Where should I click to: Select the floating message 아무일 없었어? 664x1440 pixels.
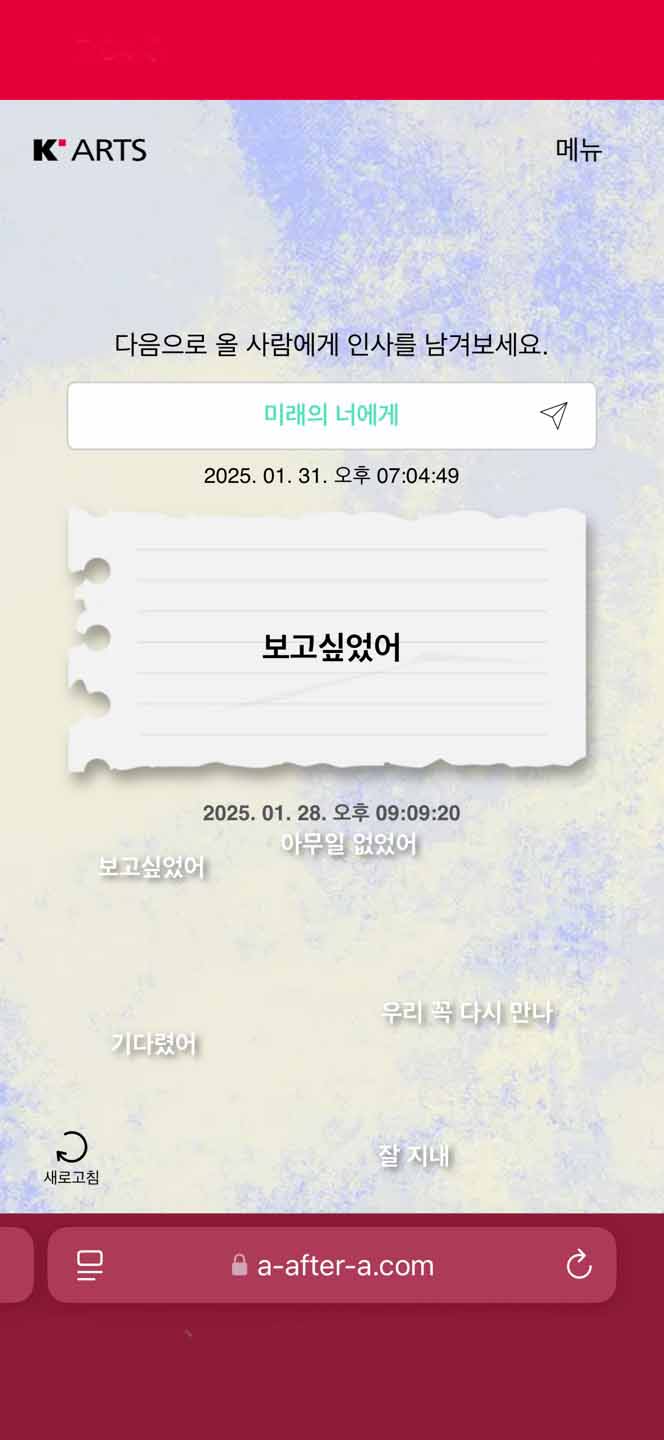click(348, 844)
